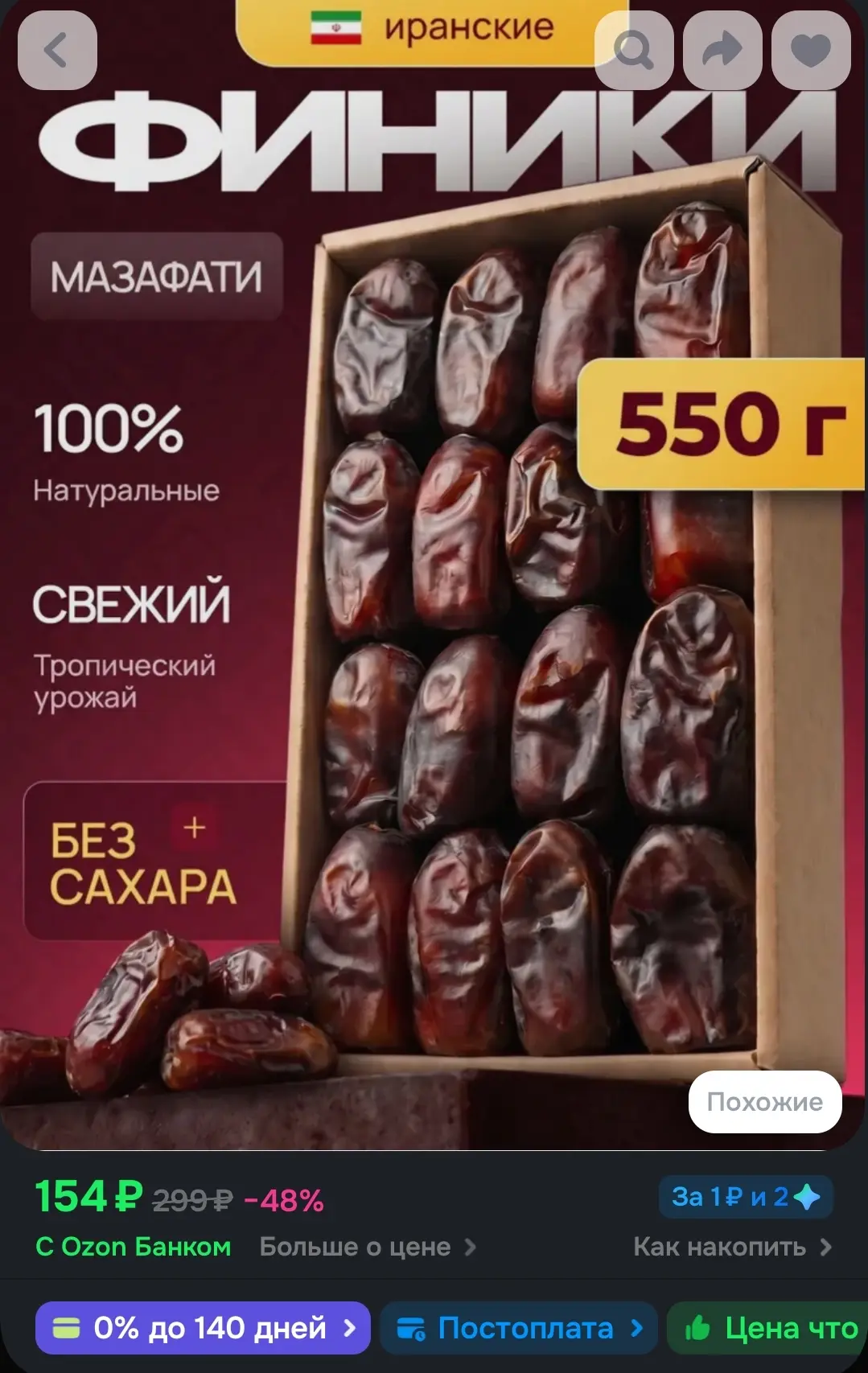
Task: Open Как накопить link
Action: click(x=732, y=1247)
